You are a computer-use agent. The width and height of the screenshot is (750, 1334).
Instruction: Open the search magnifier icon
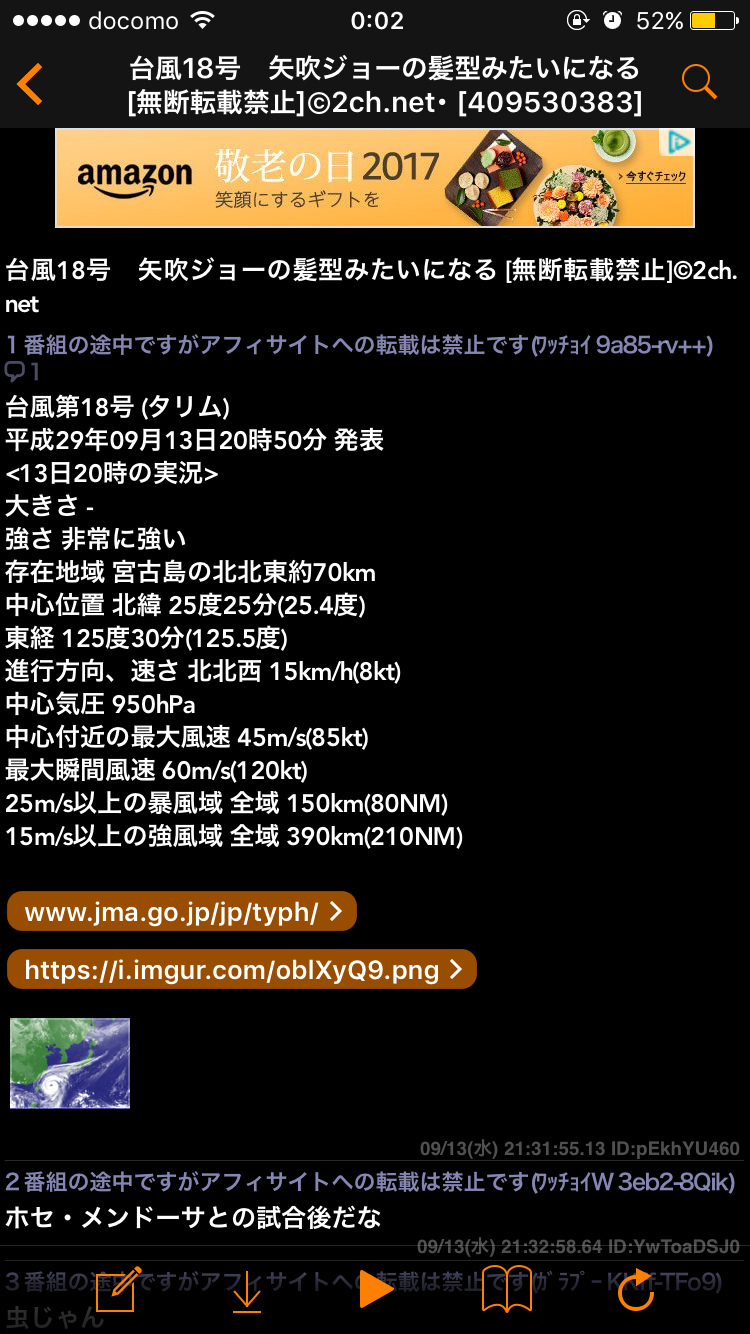[x=699, y=83]
